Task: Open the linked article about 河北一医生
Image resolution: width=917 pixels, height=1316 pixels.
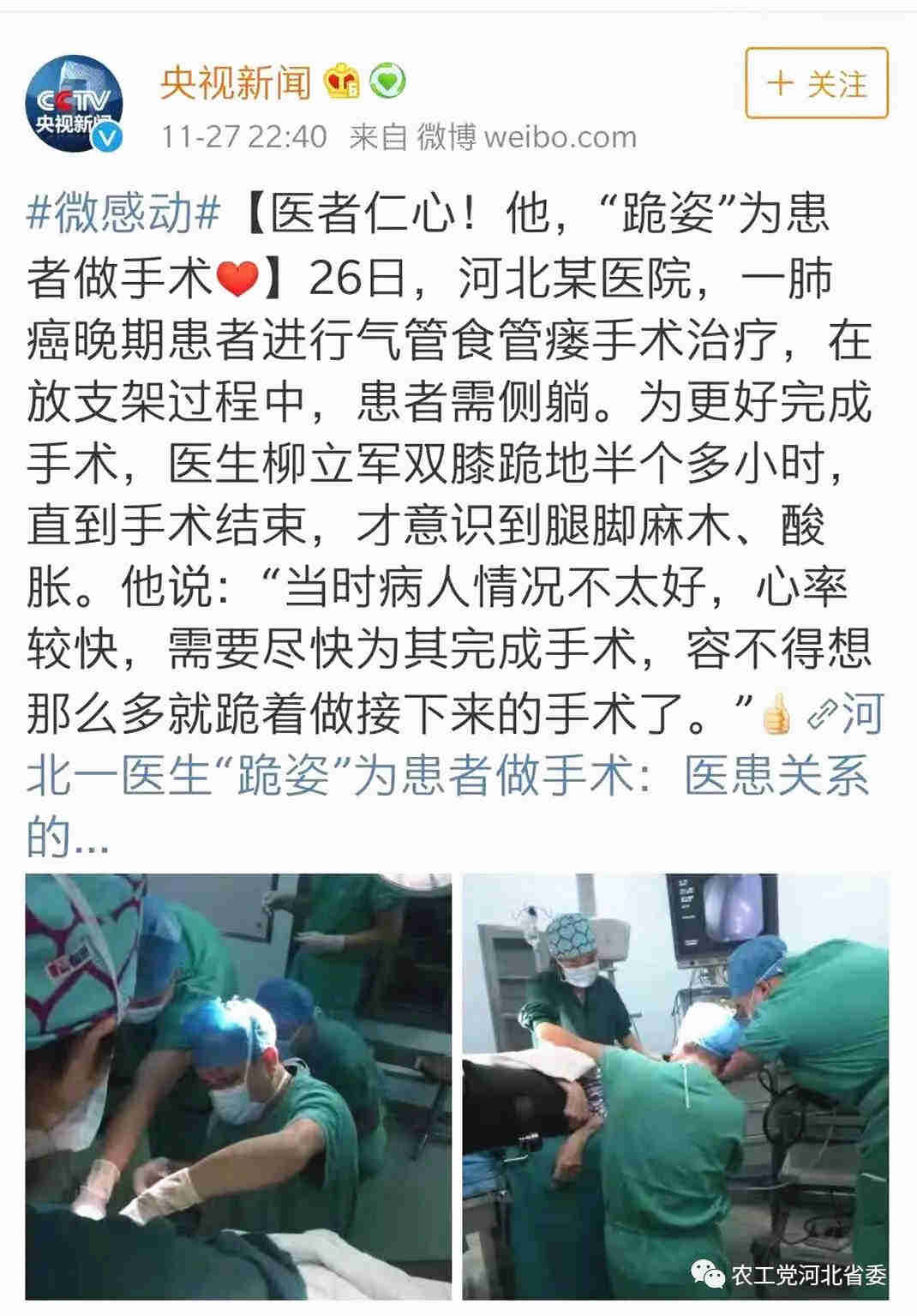Action: pos(446,776)
